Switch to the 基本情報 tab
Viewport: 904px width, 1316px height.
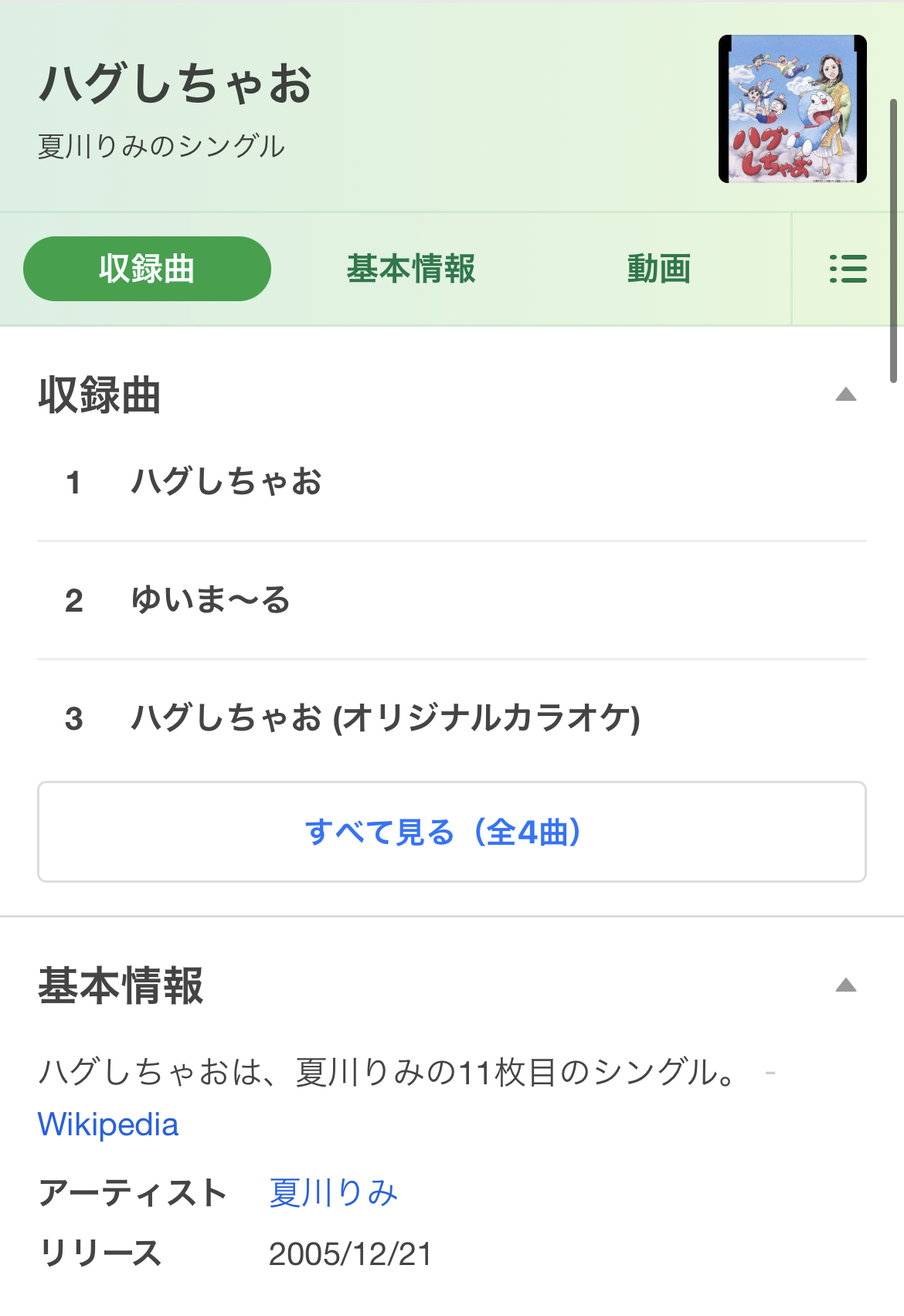411,269
